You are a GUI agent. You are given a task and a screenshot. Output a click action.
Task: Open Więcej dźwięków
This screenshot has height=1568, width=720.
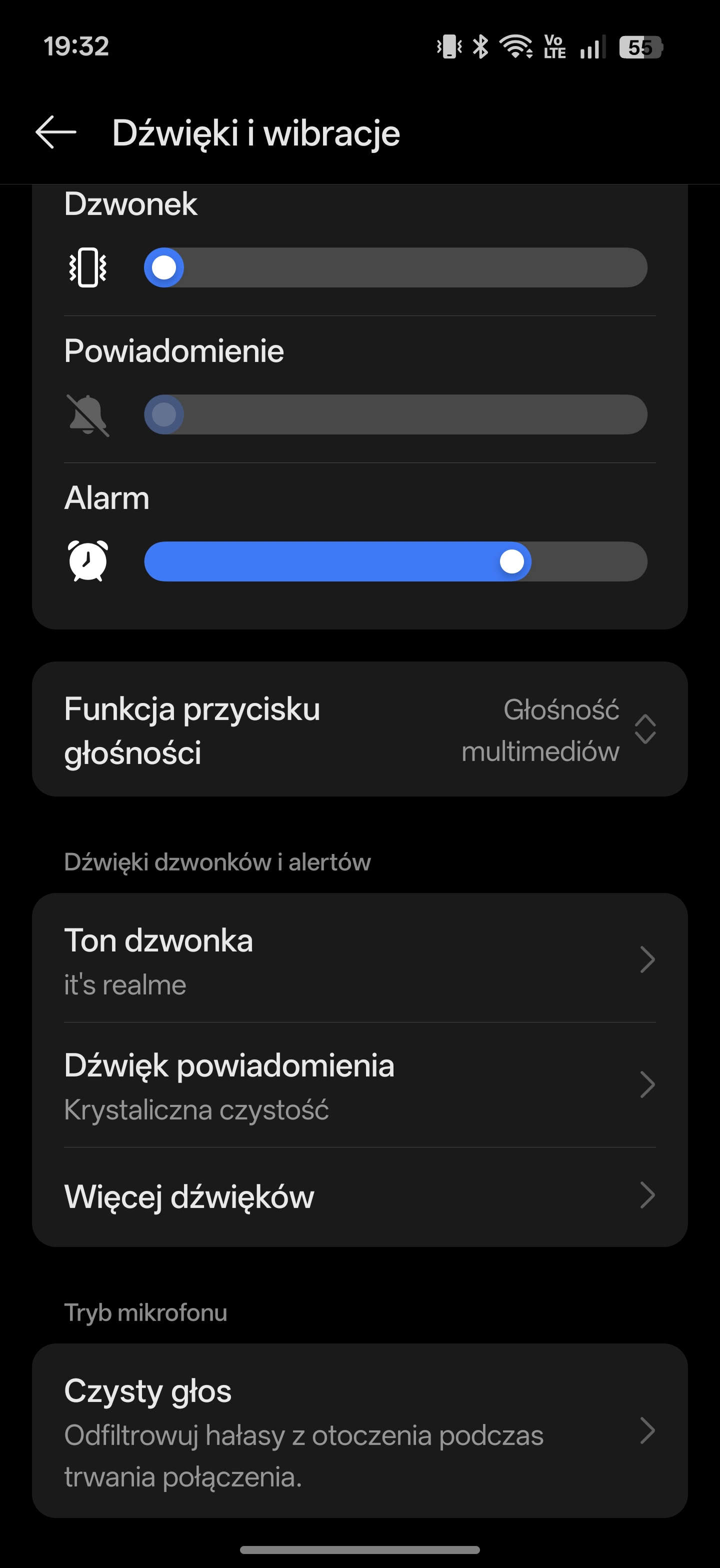coord(359,1196)
